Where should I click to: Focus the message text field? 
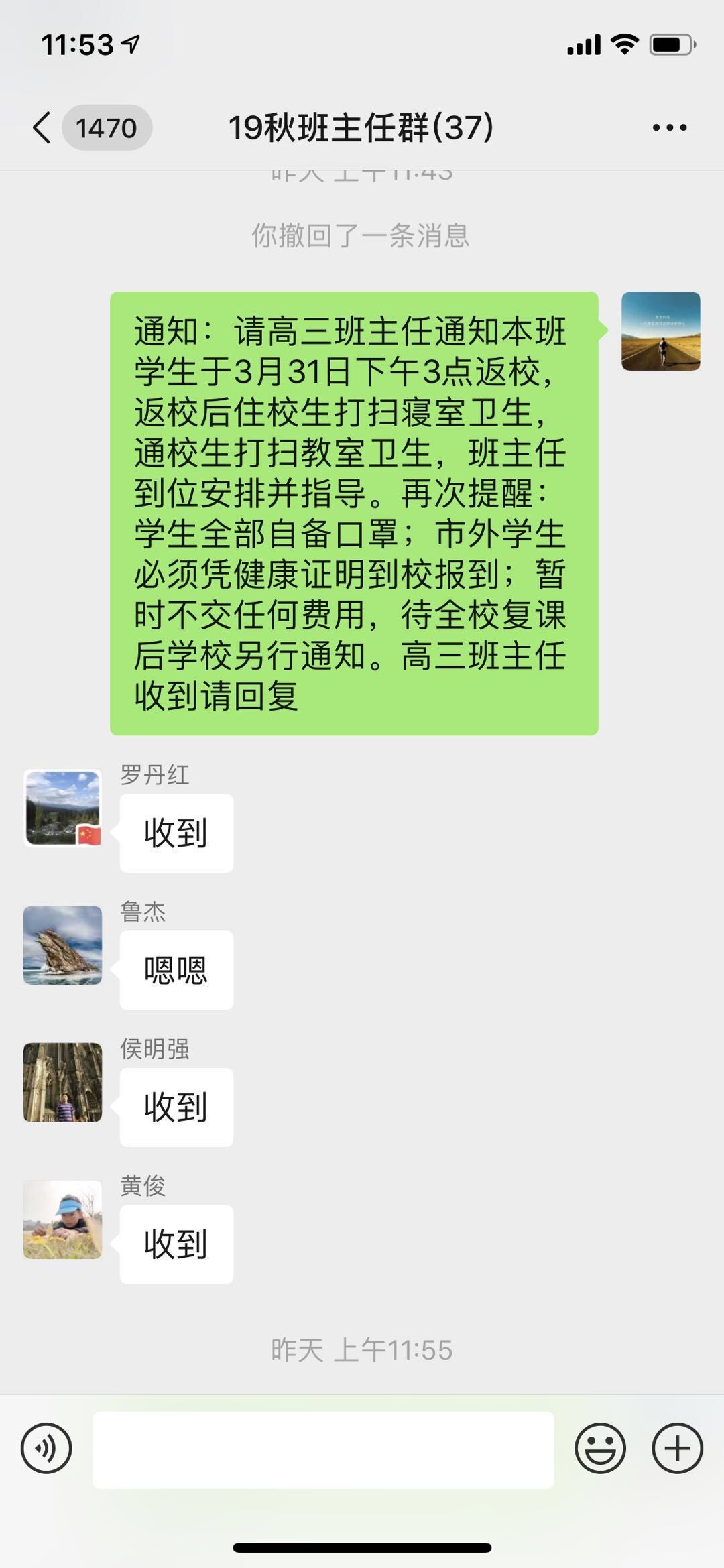tap(323, 1449)
